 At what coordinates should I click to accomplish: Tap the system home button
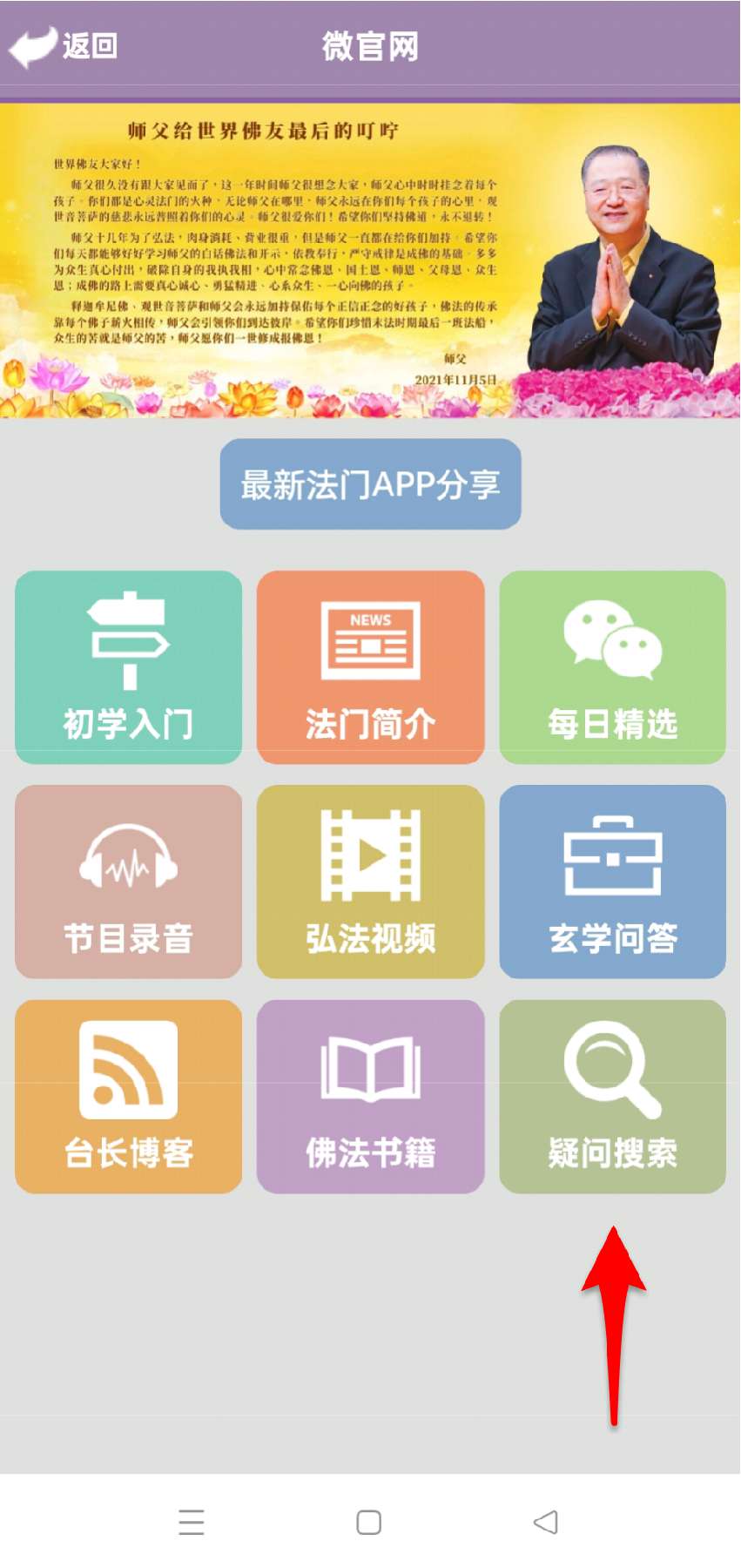click(x=369, y=1522)
